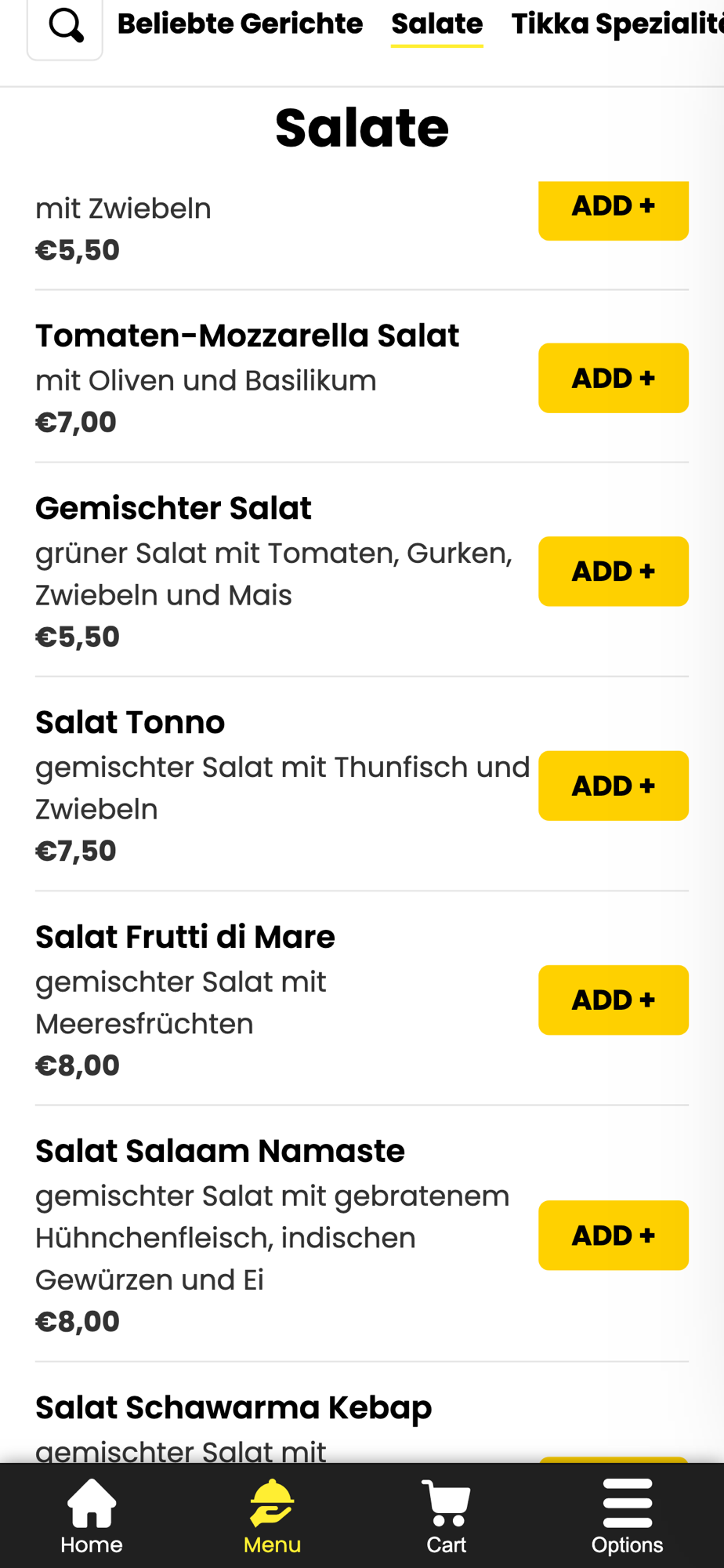This screenshot has width=724, height=1568.
Task: Go to the Home tab
Action: (x=92, y=1515)
